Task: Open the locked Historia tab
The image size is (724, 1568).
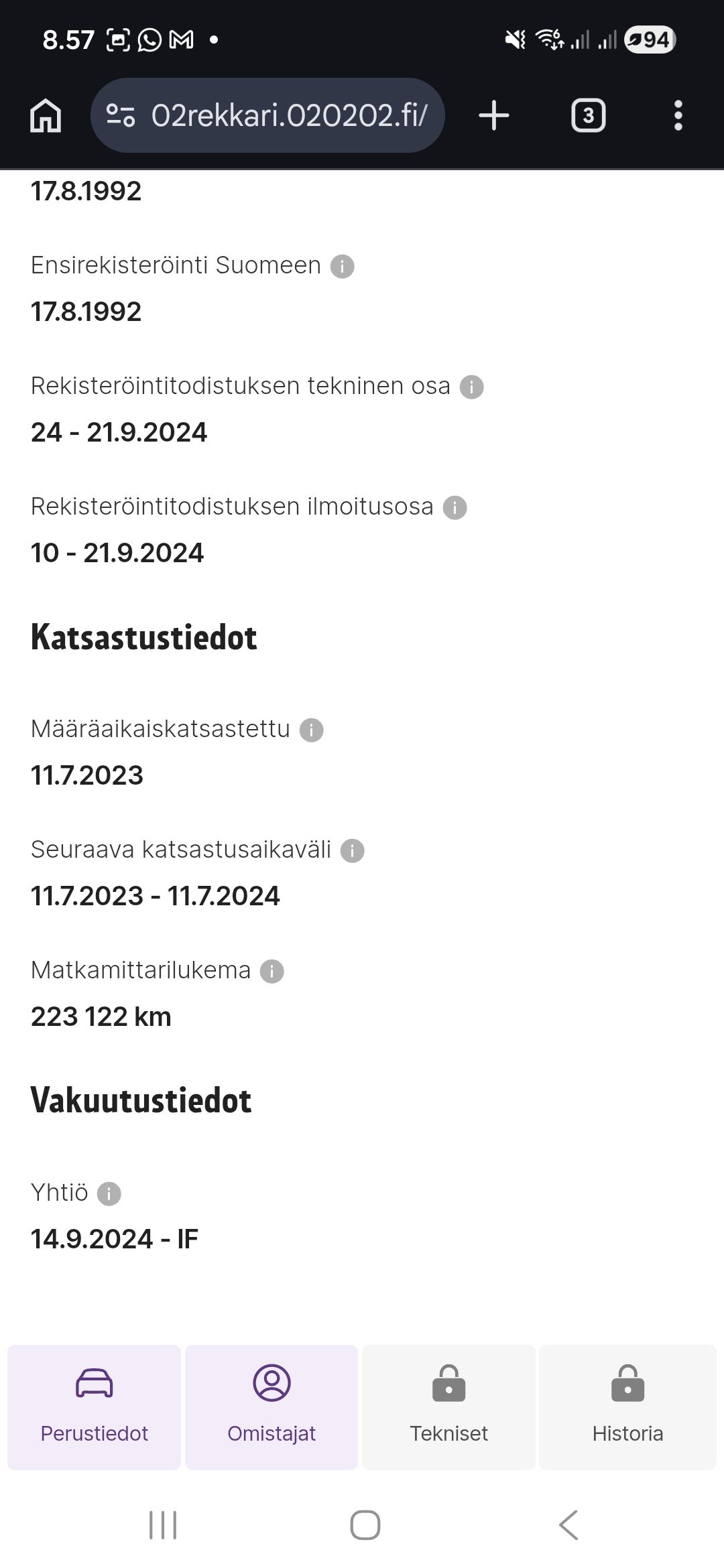Action: (x=627, y=1406)
